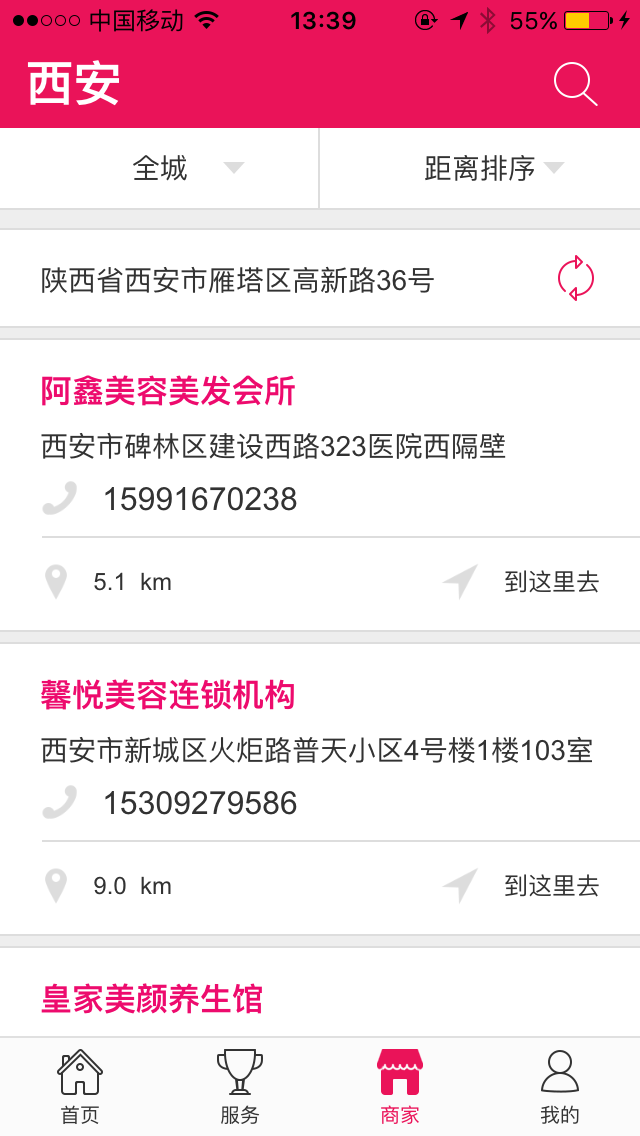Expand the 全城 area dropdown
Viewport: 640px width, 1136px height.
[x=159, y=168]
